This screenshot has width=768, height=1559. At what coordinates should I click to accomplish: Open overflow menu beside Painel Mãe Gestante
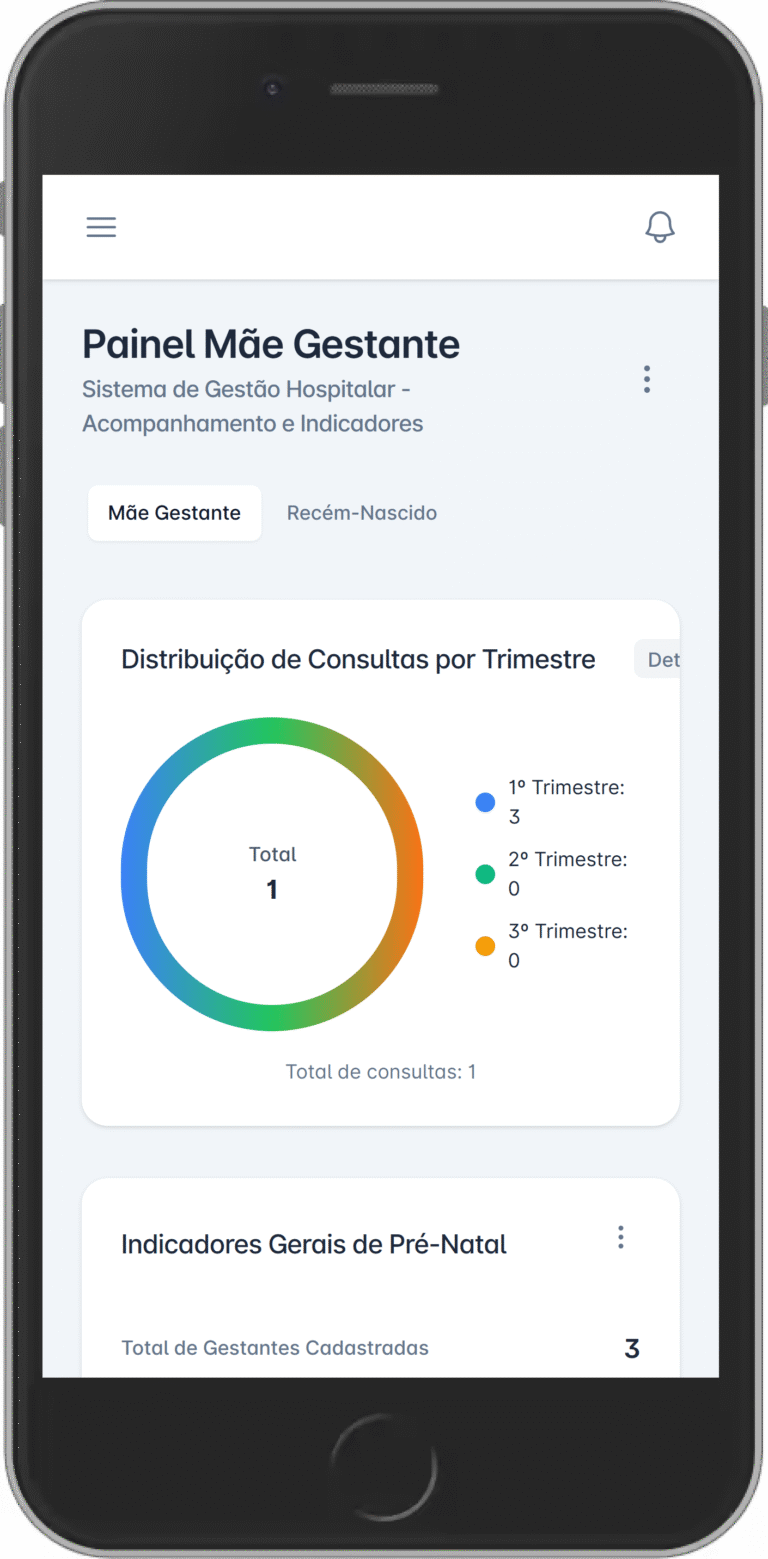647,380
